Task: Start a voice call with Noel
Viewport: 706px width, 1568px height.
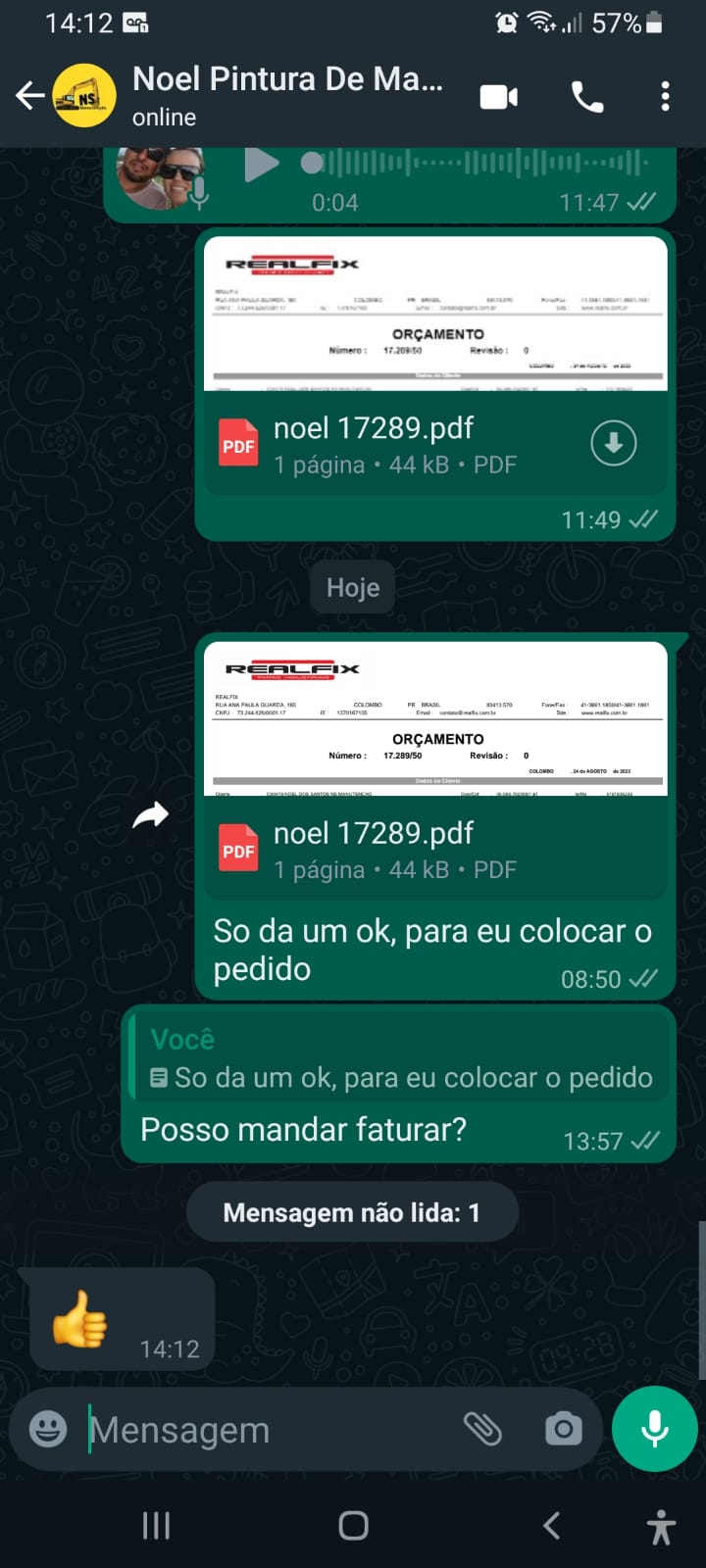Action: click(586, 96)
